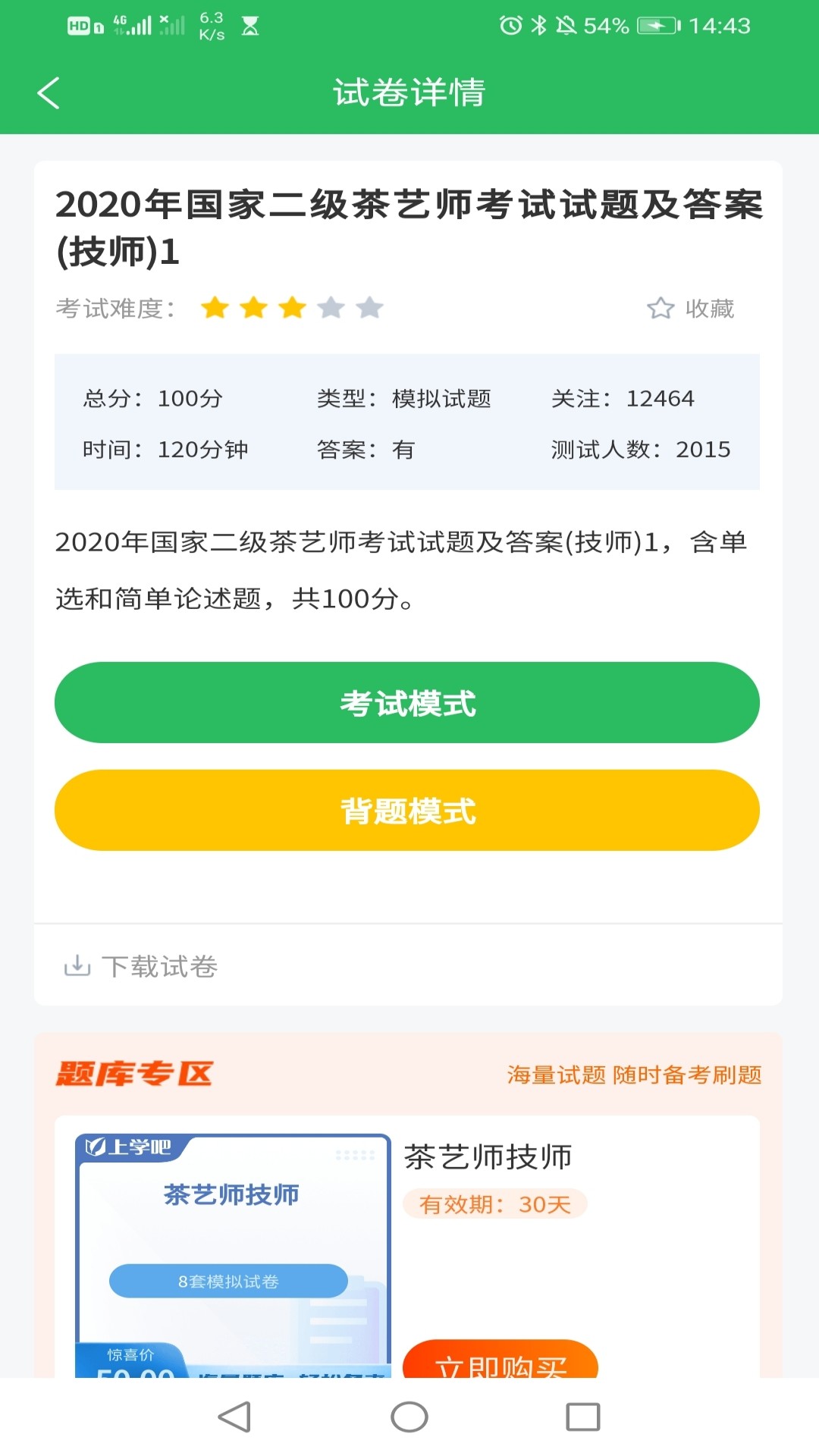The width and height of the screenshot is (819, 1456).
Task: Start the 考试模式 exam mode
Action: pyautogui.click(x=407, y=702)
